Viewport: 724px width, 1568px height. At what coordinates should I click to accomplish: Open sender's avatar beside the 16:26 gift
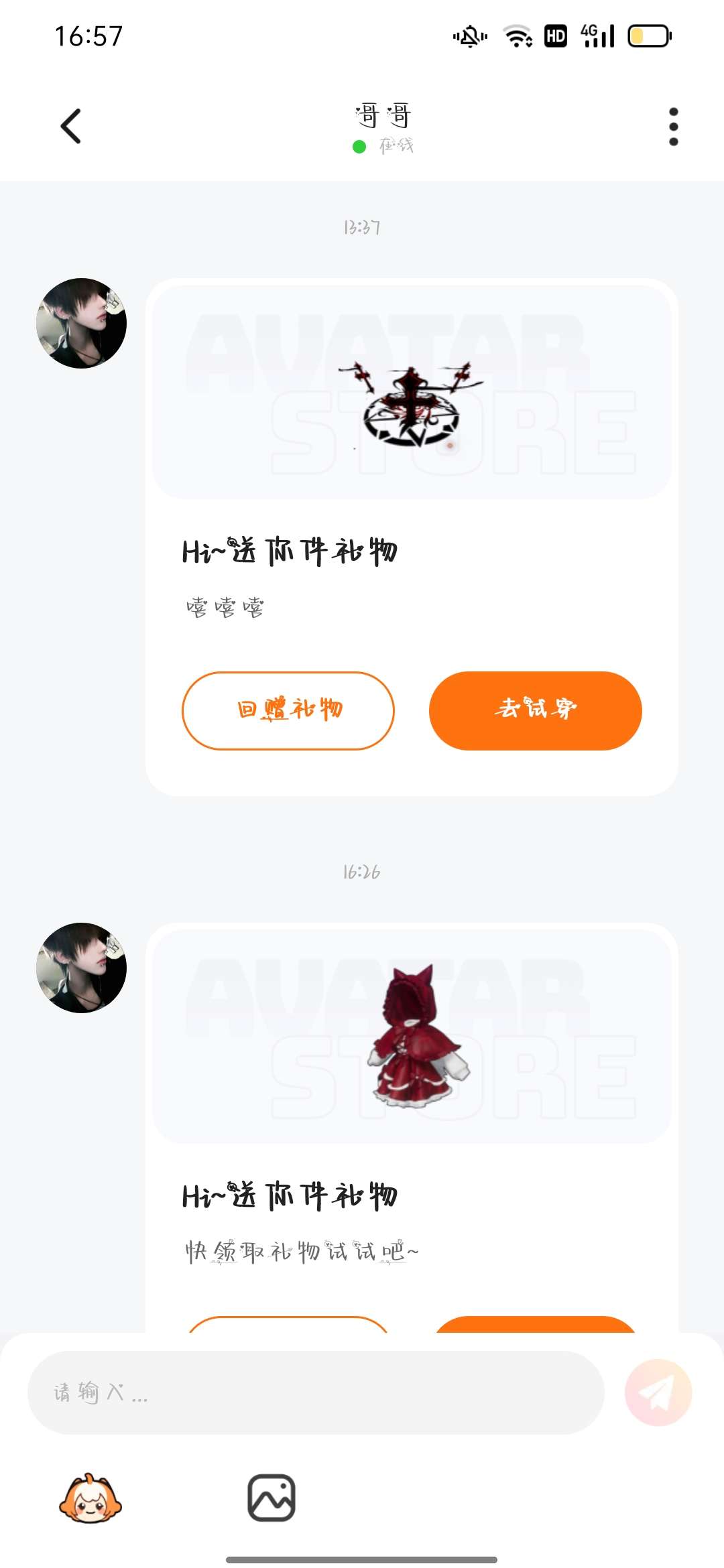(81, 968)
